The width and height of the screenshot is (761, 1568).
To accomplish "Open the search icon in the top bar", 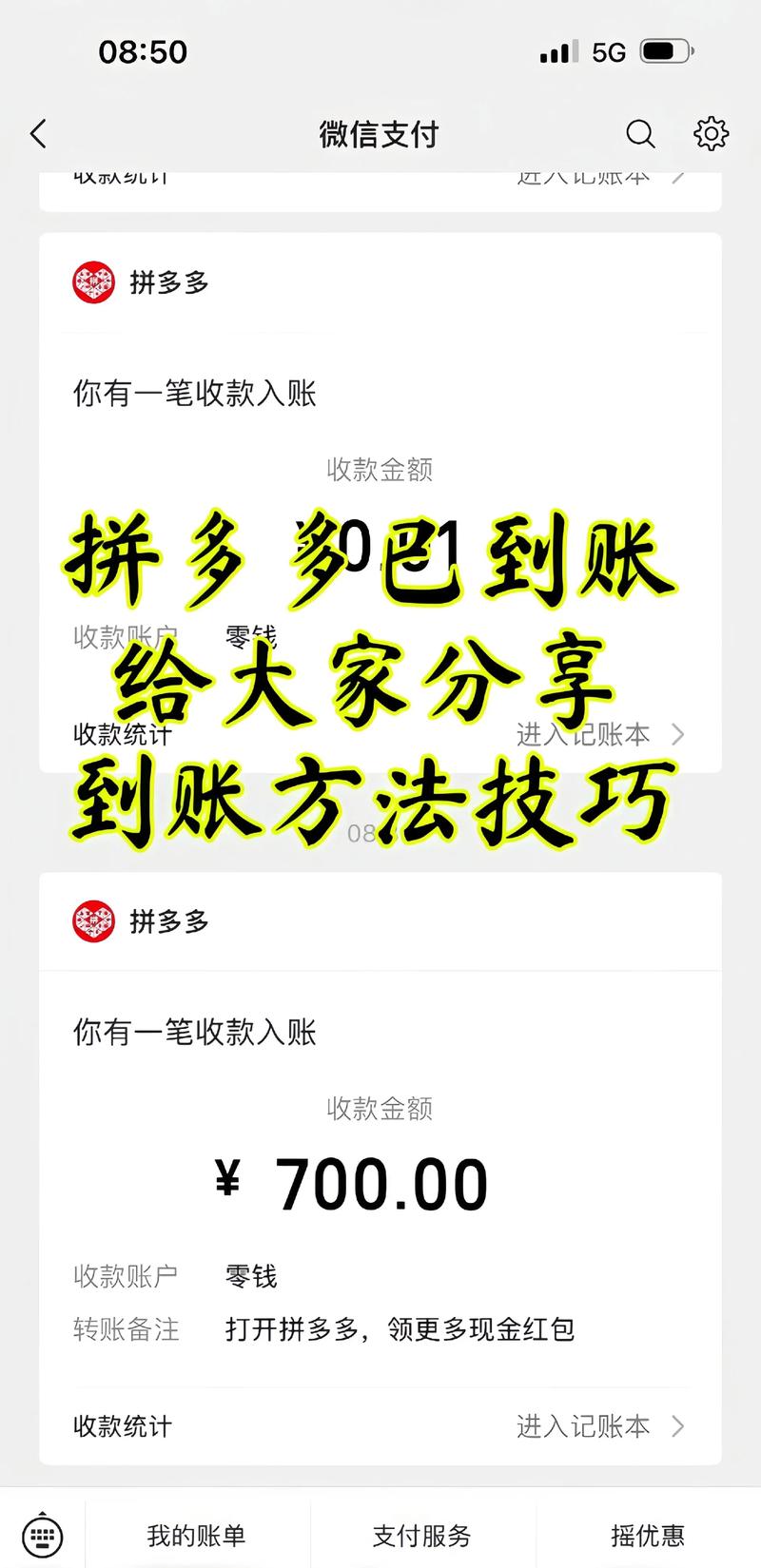I will coord(639,135).
